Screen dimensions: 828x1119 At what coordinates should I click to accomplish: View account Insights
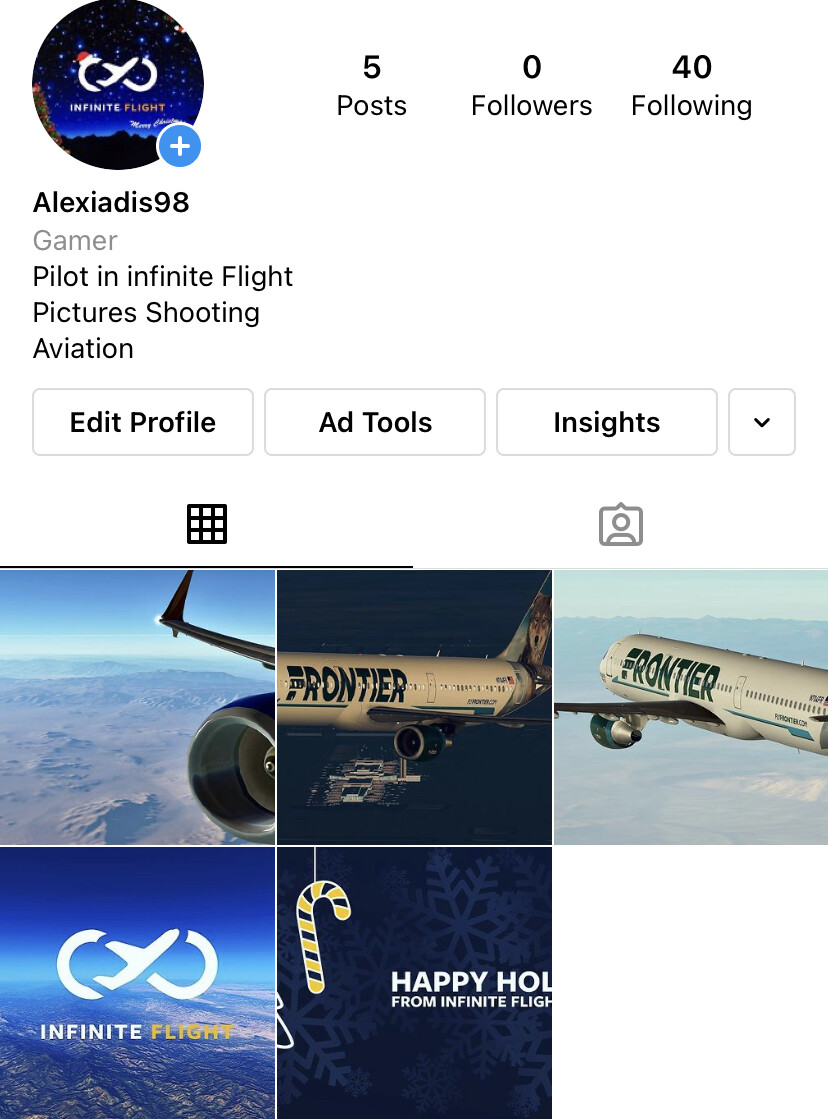606,422
